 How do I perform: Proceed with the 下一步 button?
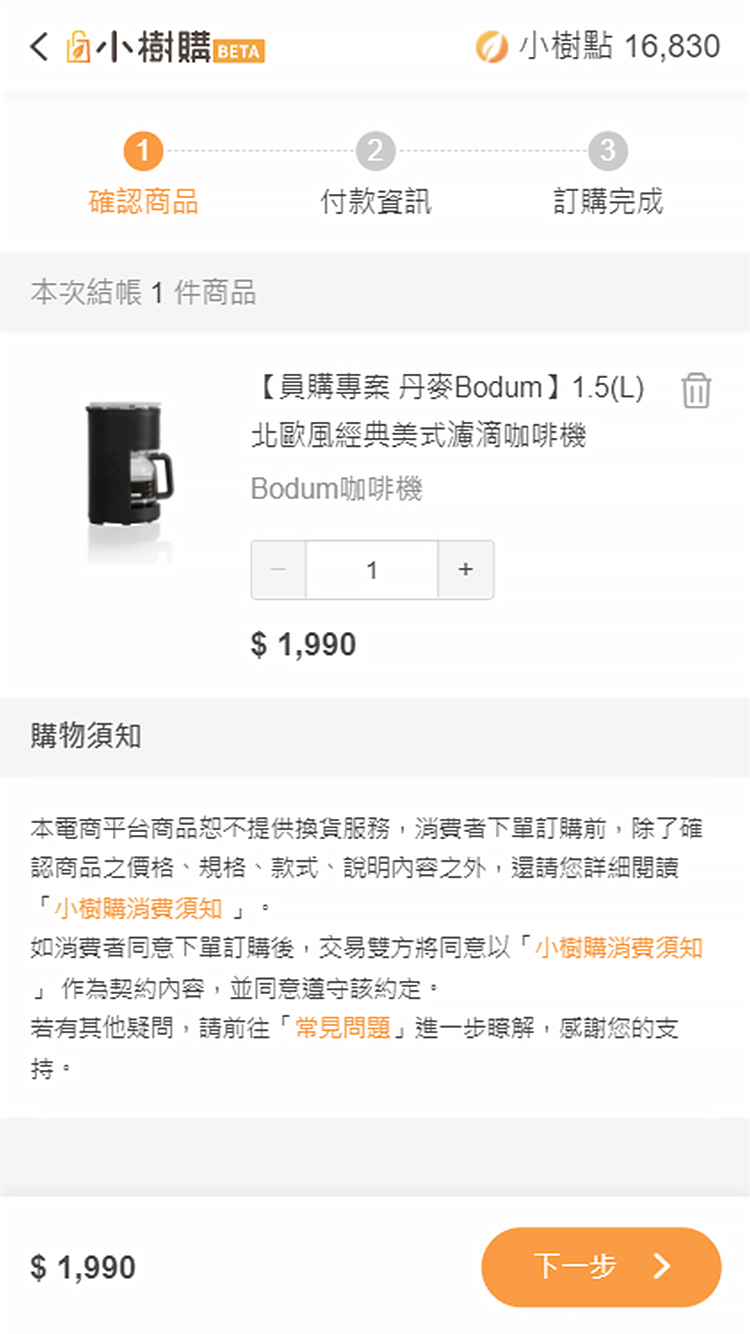tap(601, 1266)
